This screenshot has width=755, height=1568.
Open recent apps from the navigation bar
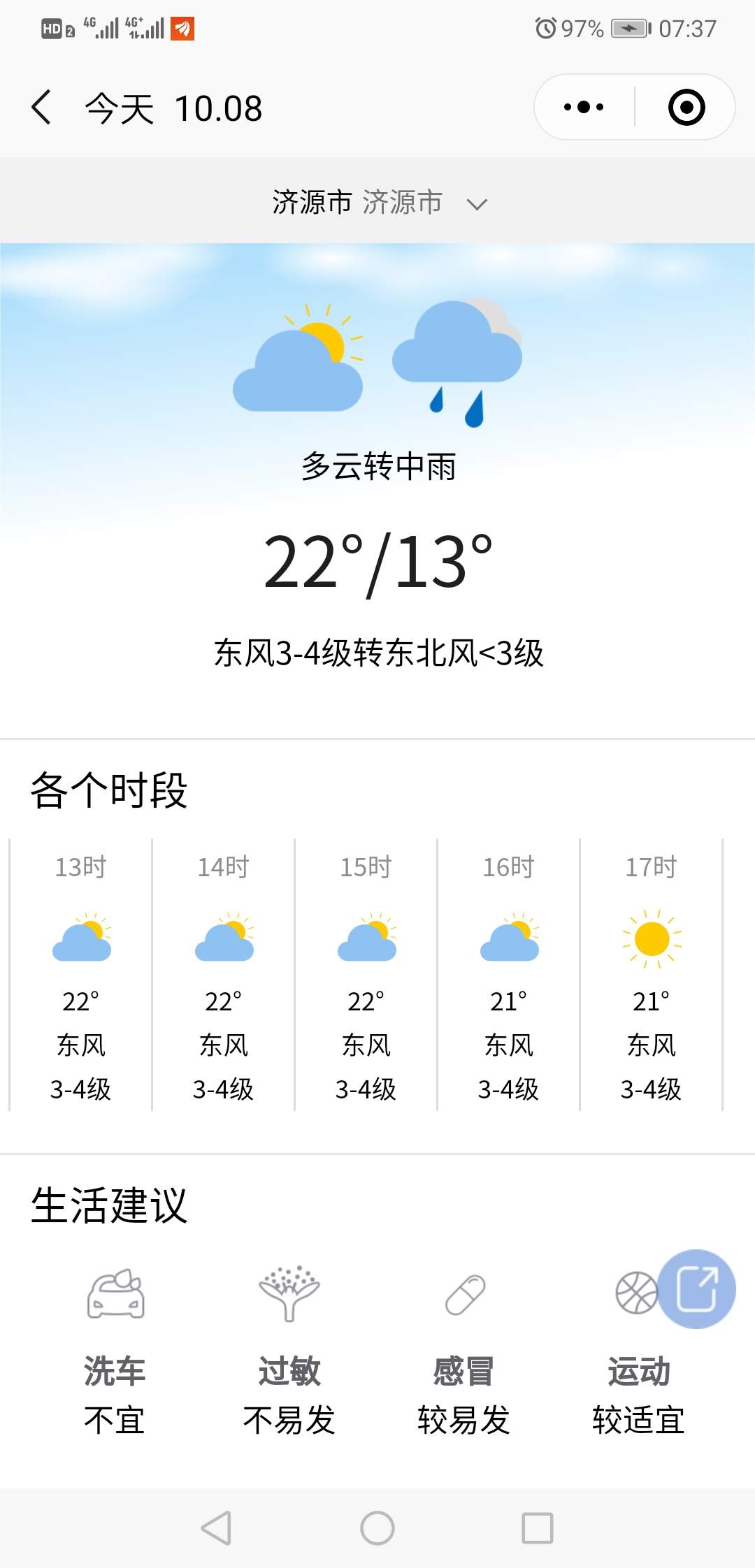tap(538, 1528)
